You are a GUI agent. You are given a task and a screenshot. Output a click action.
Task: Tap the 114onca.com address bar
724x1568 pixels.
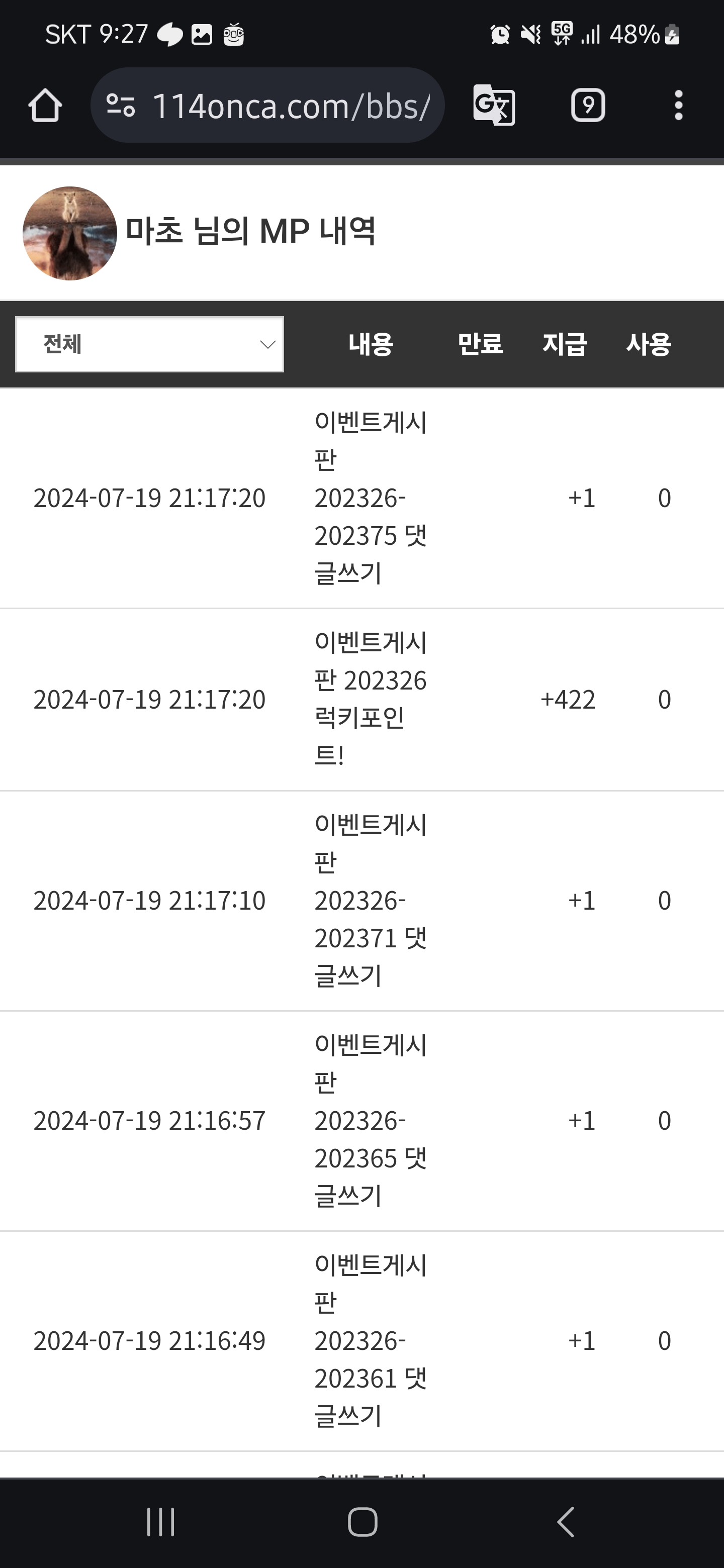[290, 106]
